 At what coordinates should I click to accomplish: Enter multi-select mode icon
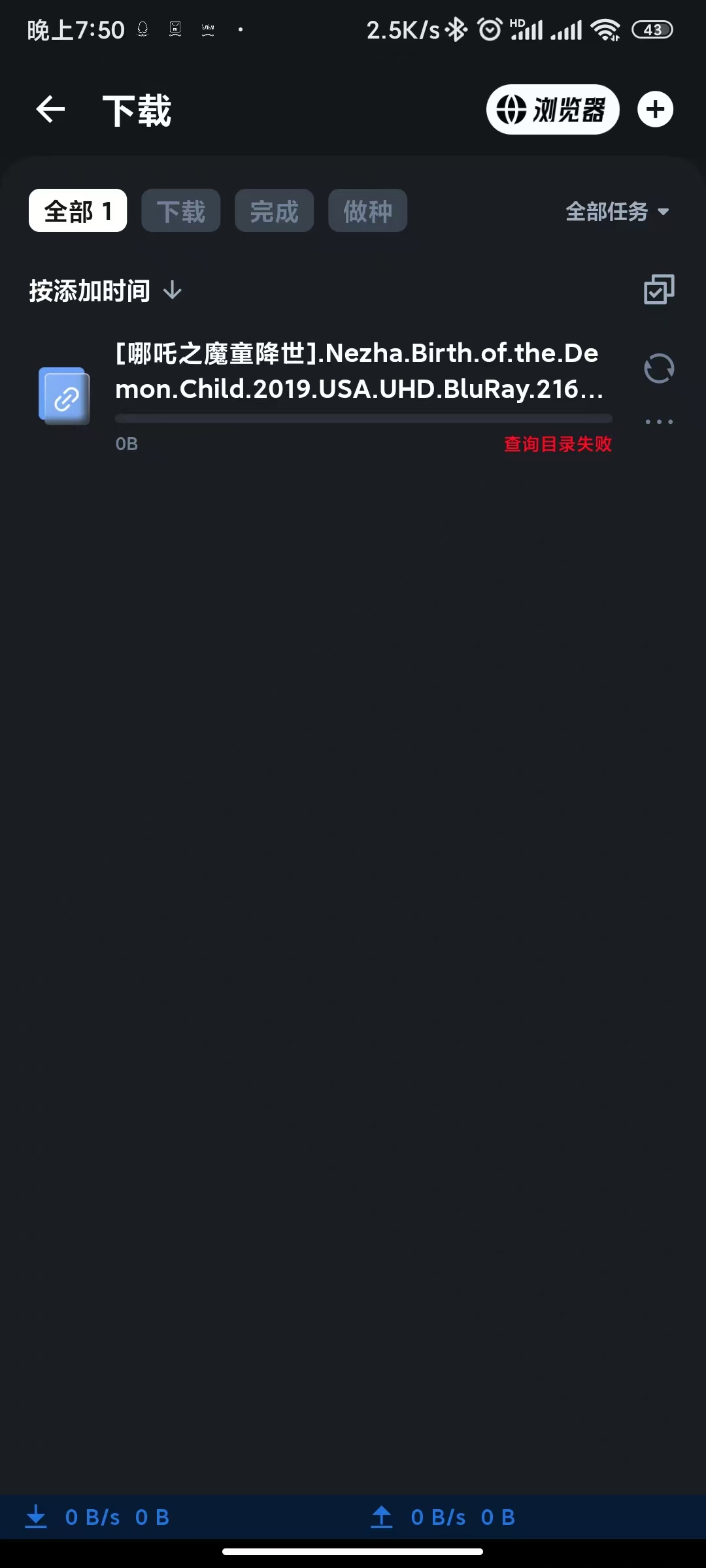point(658,289)
